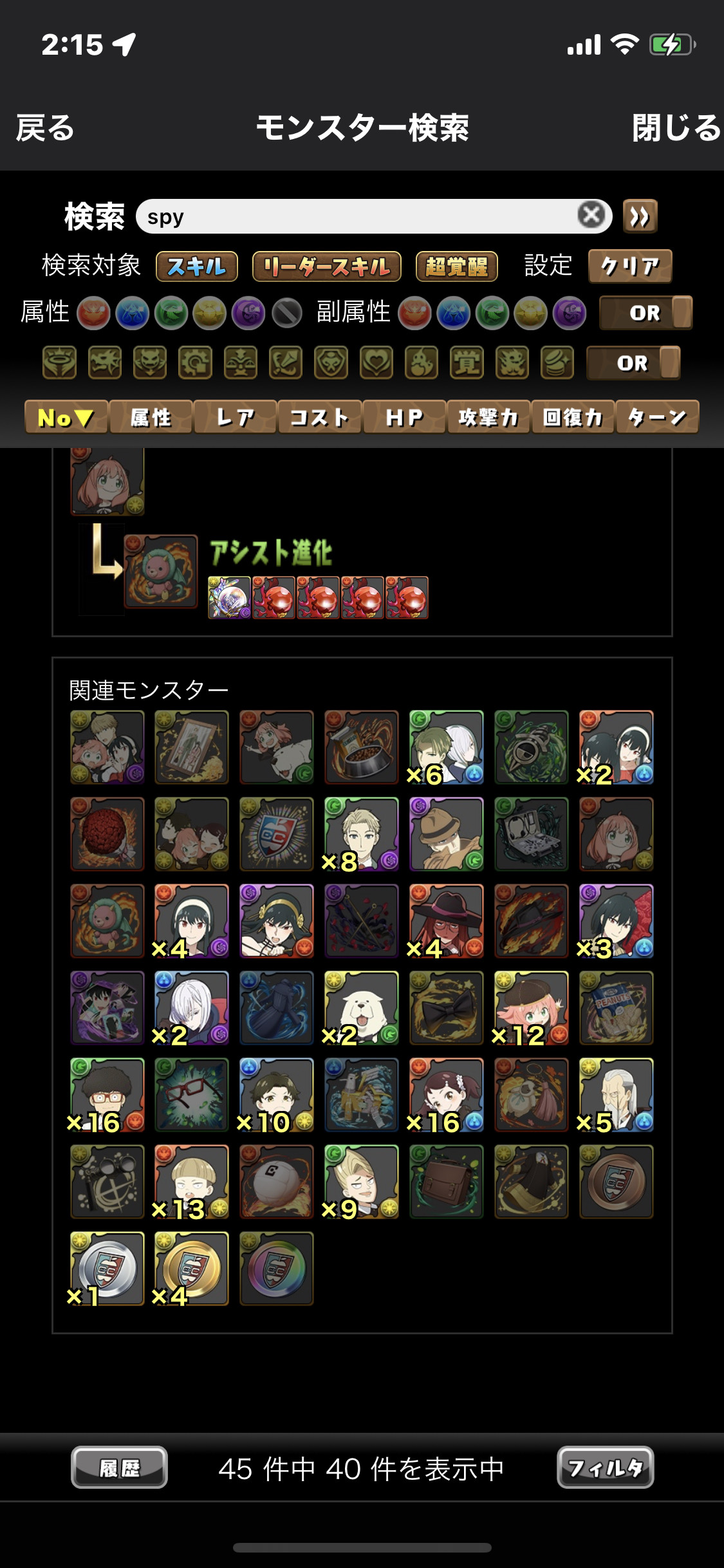Sort results by コスト
724x1568 pixels.
click(319, 417)
